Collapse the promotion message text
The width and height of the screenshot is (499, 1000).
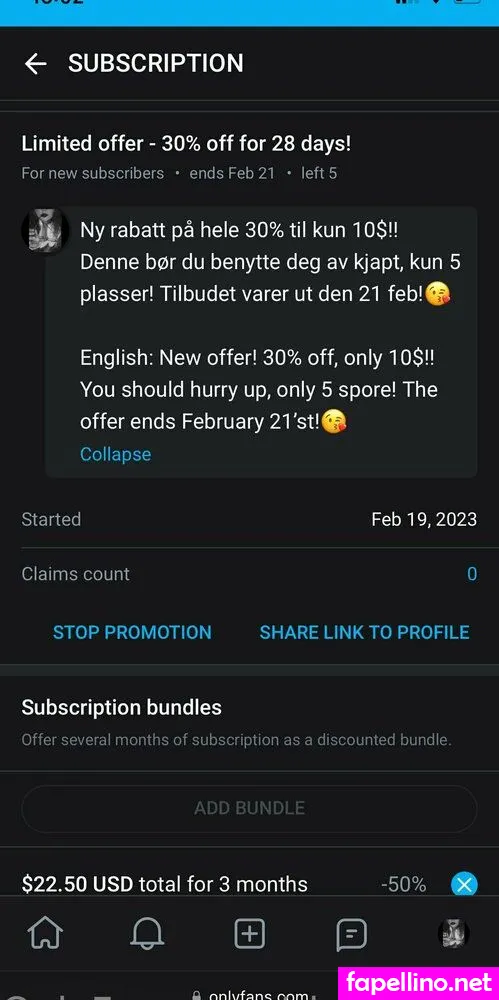[x=115, y=454]
